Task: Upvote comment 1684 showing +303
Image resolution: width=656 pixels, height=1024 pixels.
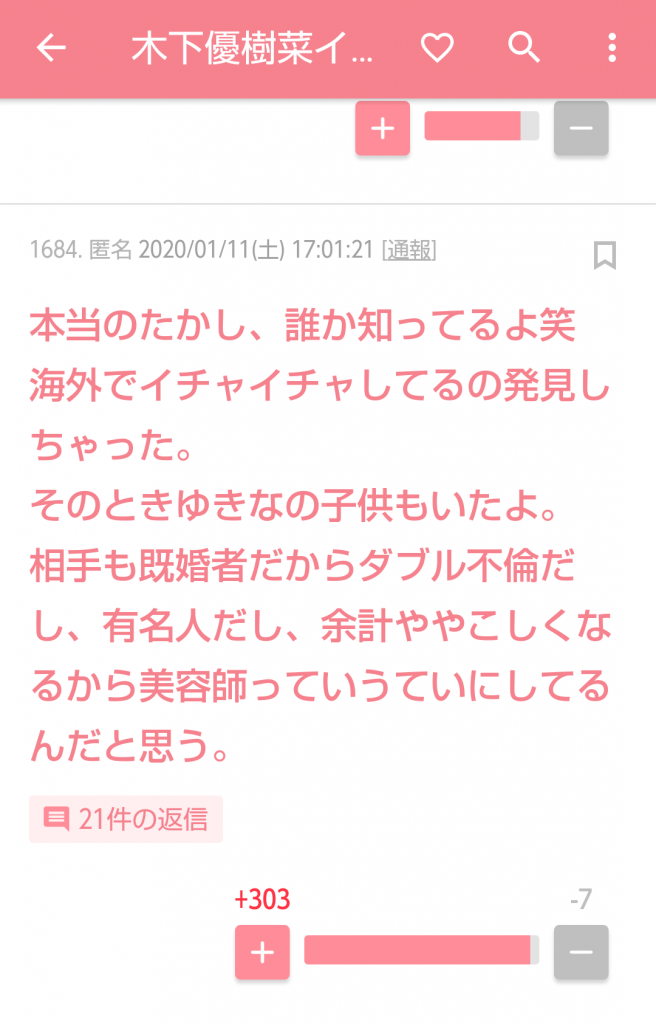Action: 262,952
